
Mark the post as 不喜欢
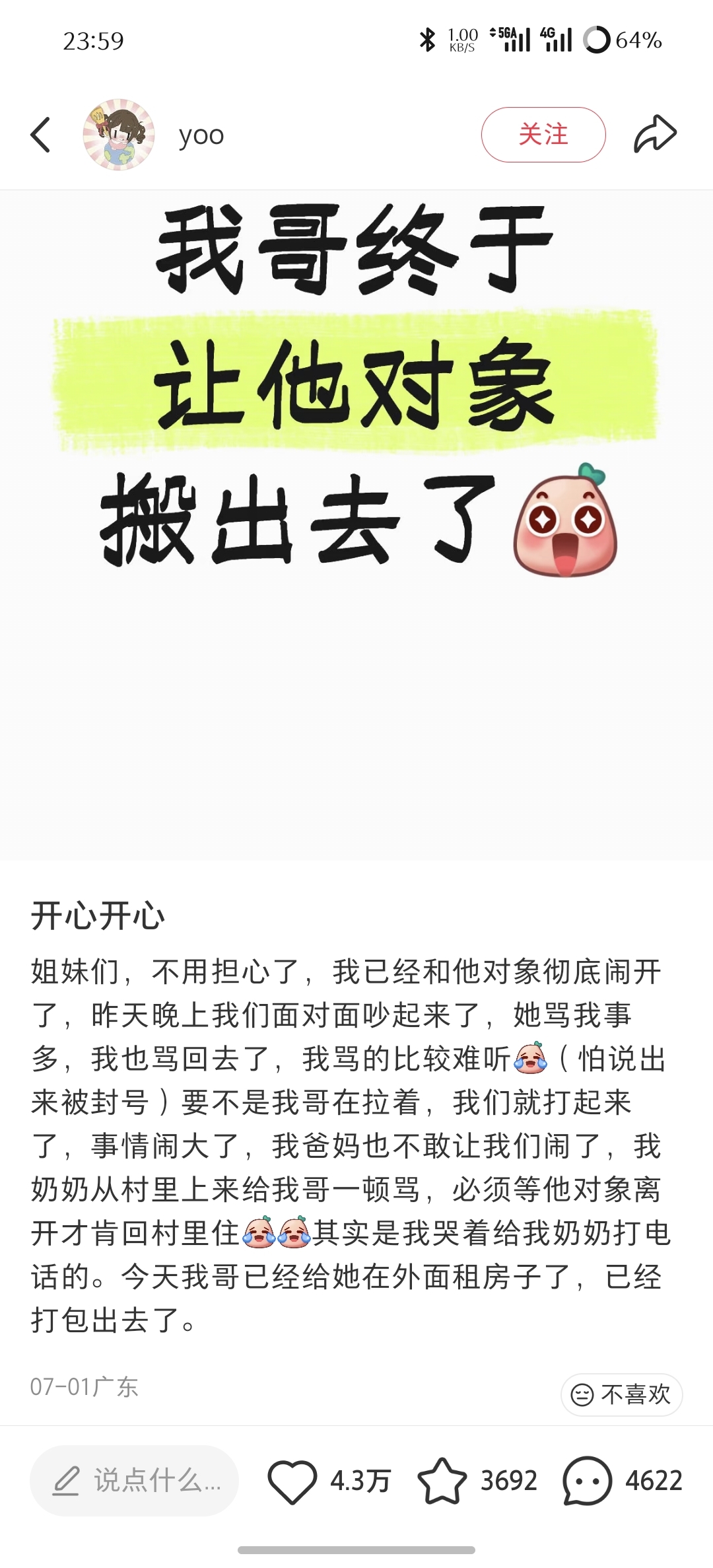621,1394
